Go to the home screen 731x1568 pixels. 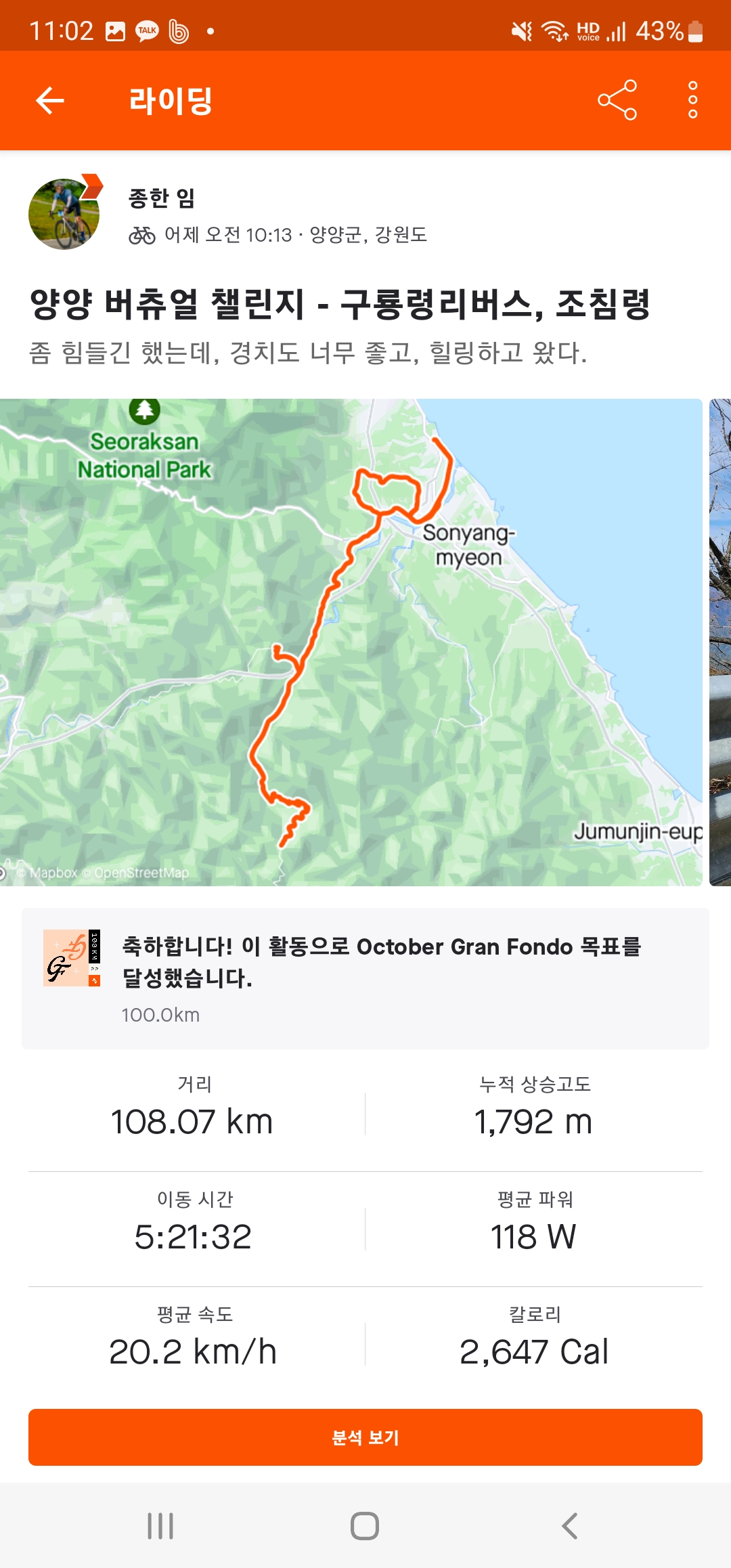tap(365, 1526)
